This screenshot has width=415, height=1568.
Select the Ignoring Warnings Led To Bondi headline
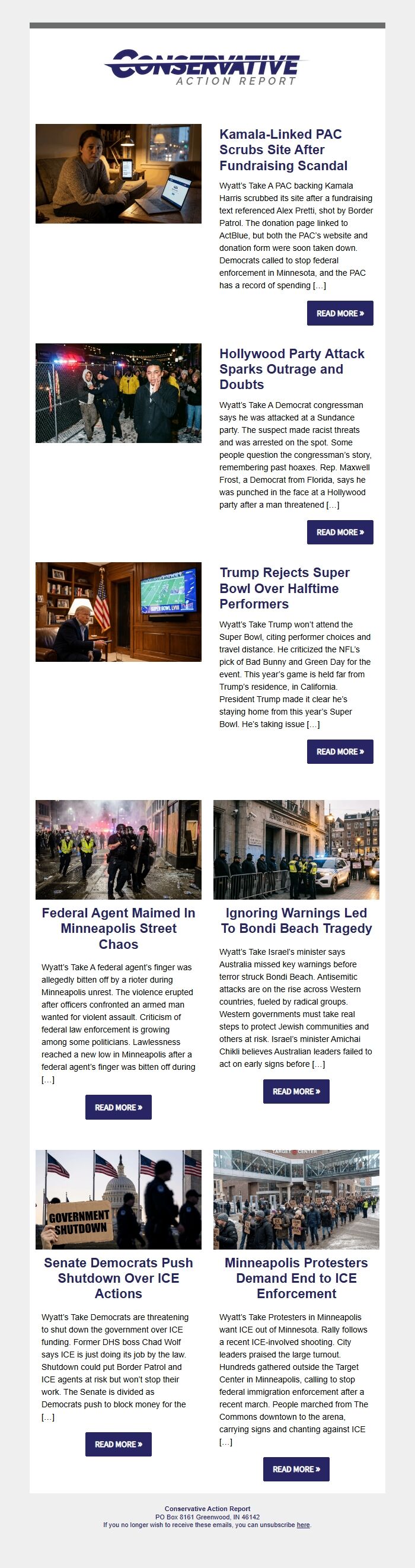(x=296, y=920)
